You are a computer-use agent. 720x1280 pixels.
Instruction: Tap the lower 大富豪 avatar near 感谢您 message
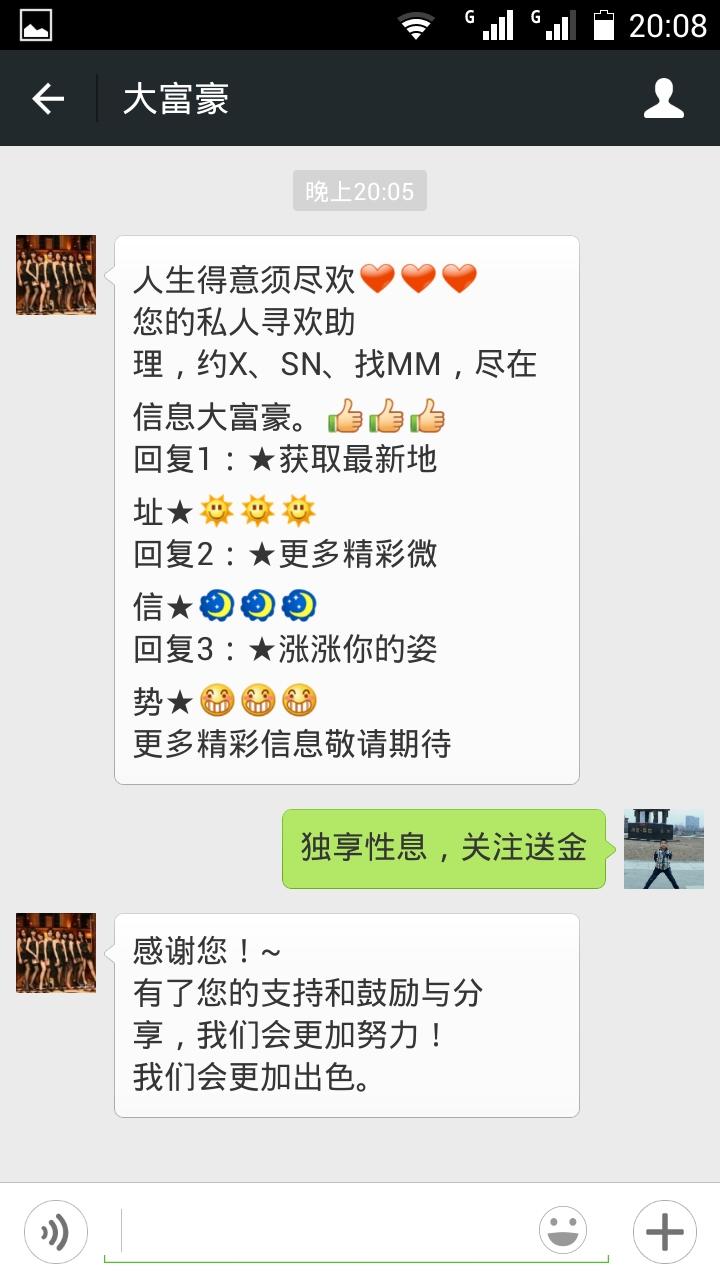[x=55, y=953]
